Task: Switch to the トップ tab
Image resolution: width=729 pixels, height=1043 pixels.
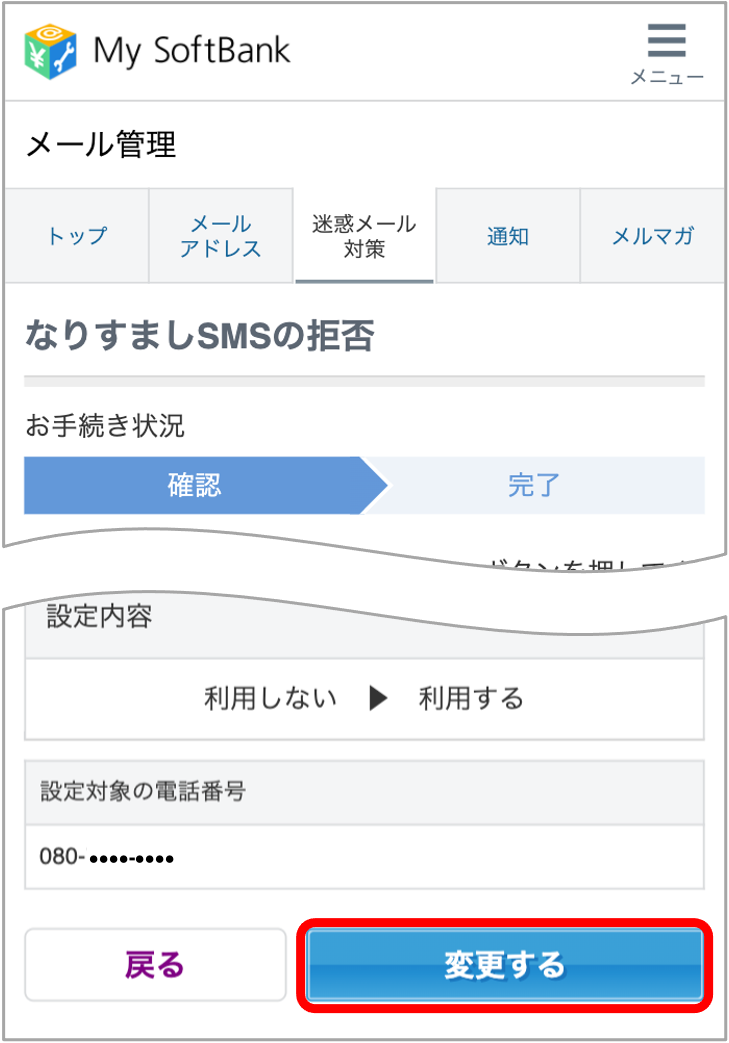Action: pyautogui.click(x=77, y=237)
